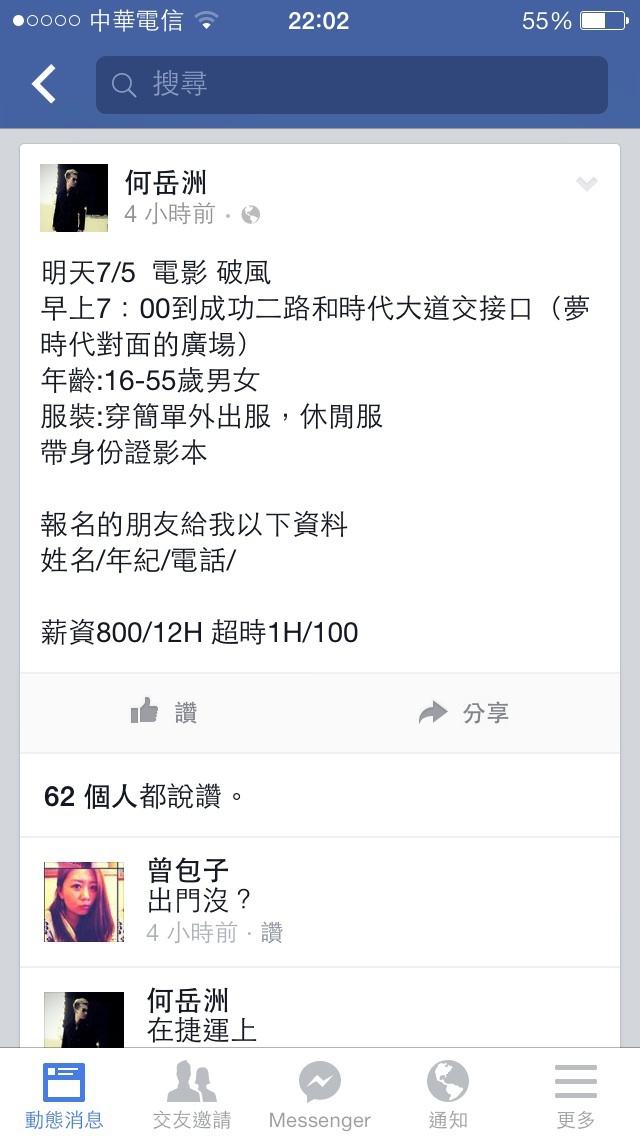Like the post with 讚 button
This screenshot has height=1136, width=640.
tap(164, 713)
